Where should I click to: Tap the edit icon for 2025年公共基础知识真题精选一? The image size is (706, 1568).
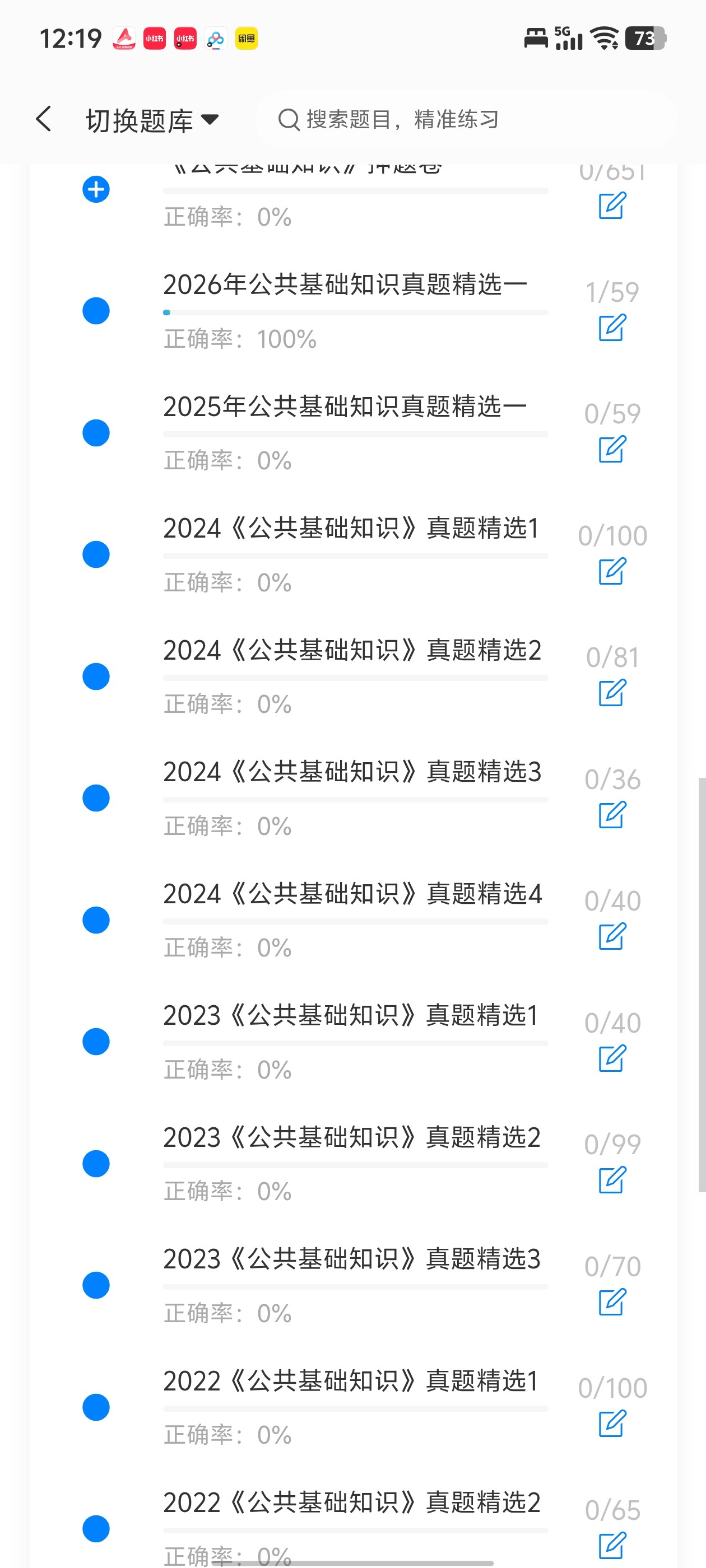pyautogui.click(x=612, y=449)
